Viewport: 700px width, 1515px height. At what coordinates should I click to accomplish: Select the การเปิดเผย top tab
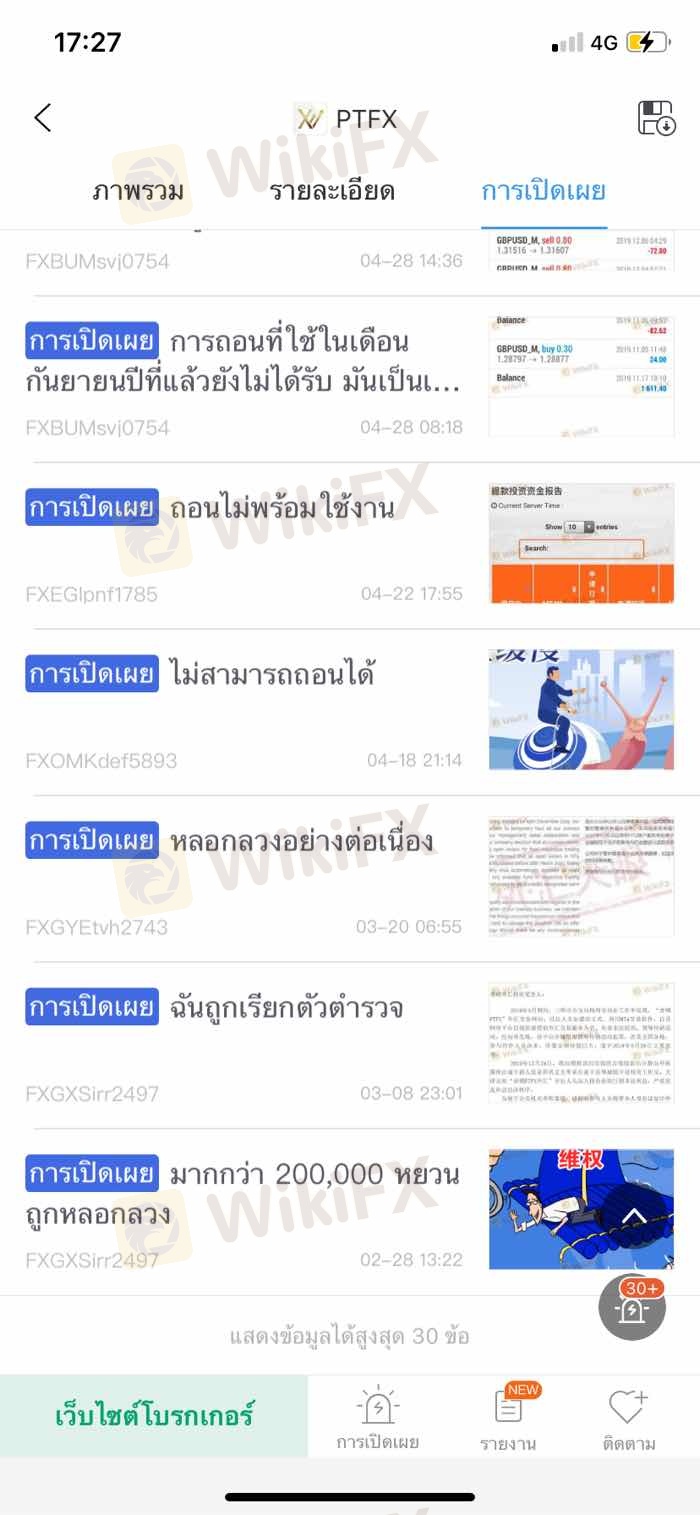543,191
